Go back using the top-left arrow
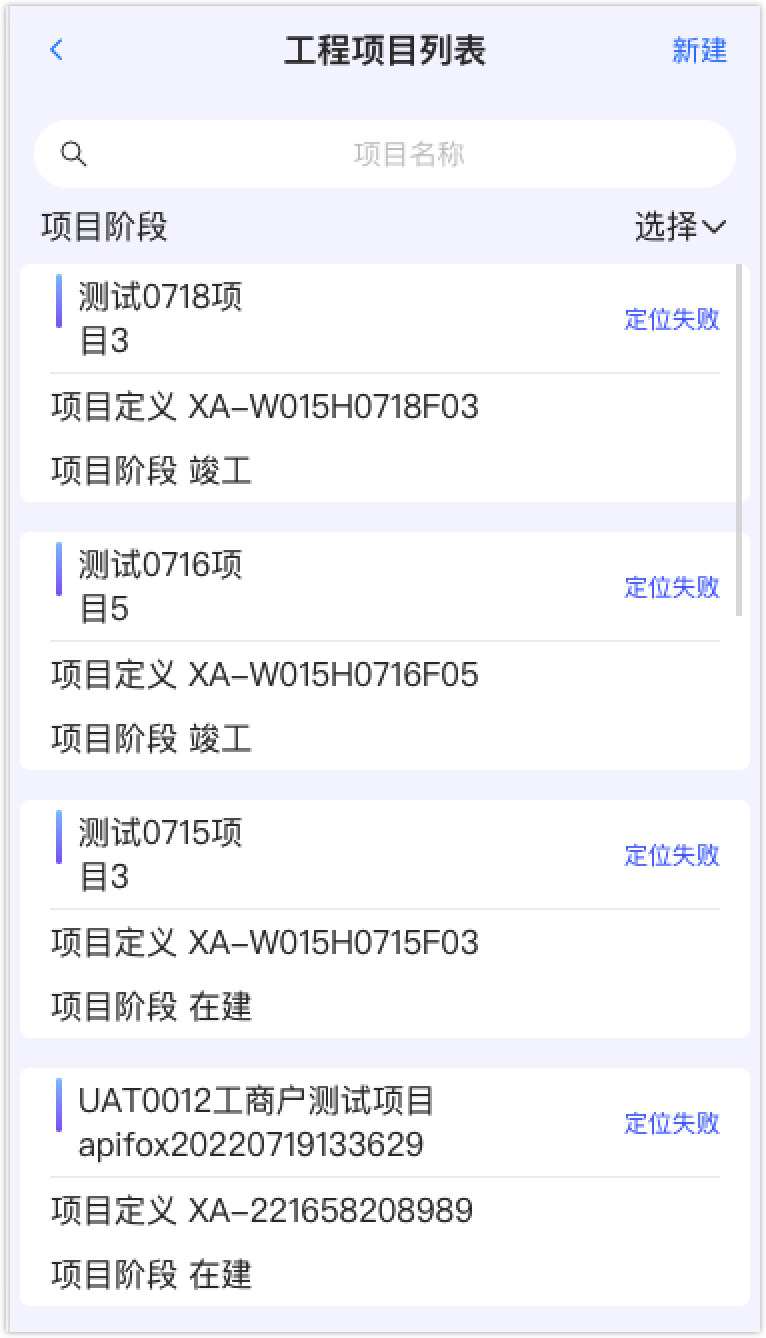This screenshot has width=766, height=1338. tap(56, 50)
